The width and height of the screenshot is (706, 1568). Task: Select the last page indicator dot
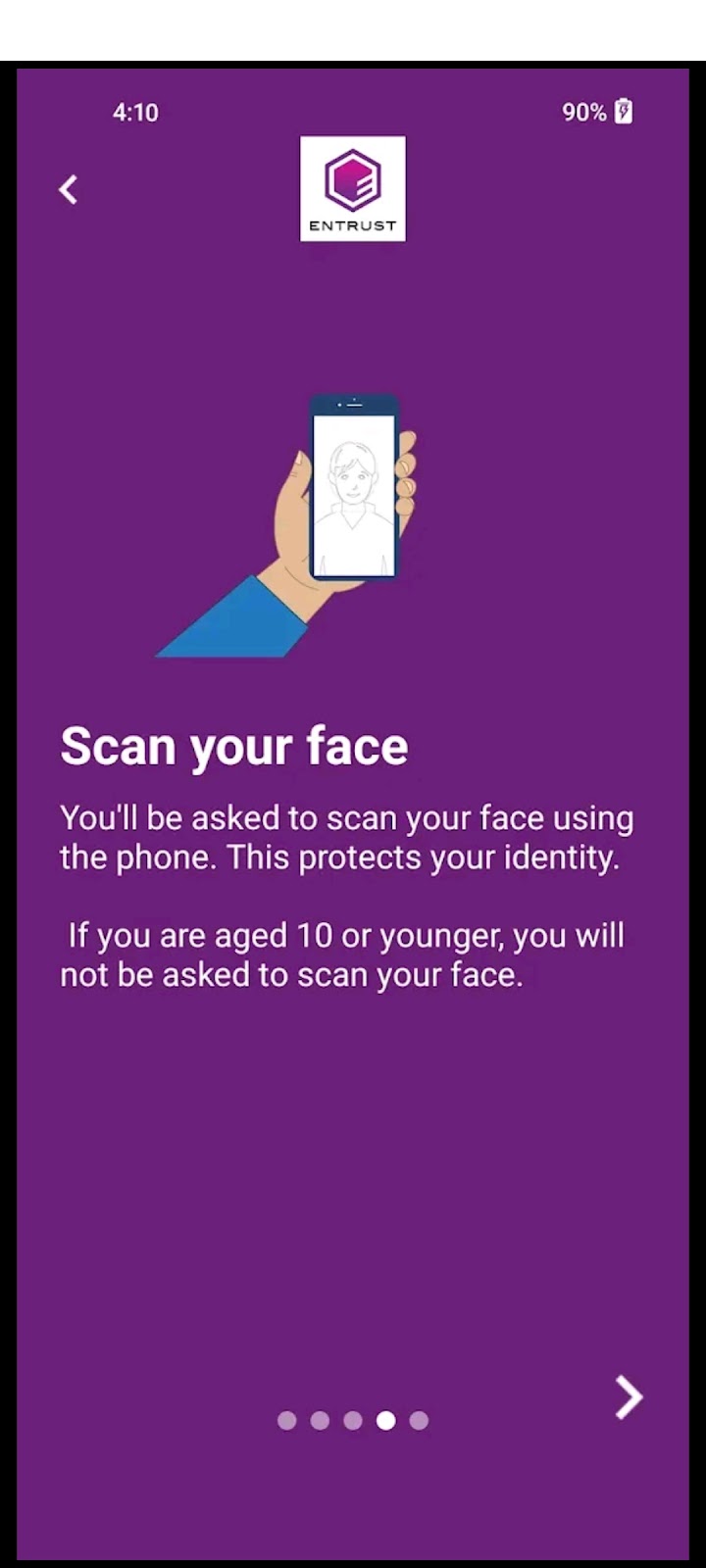pos(419,1420)
